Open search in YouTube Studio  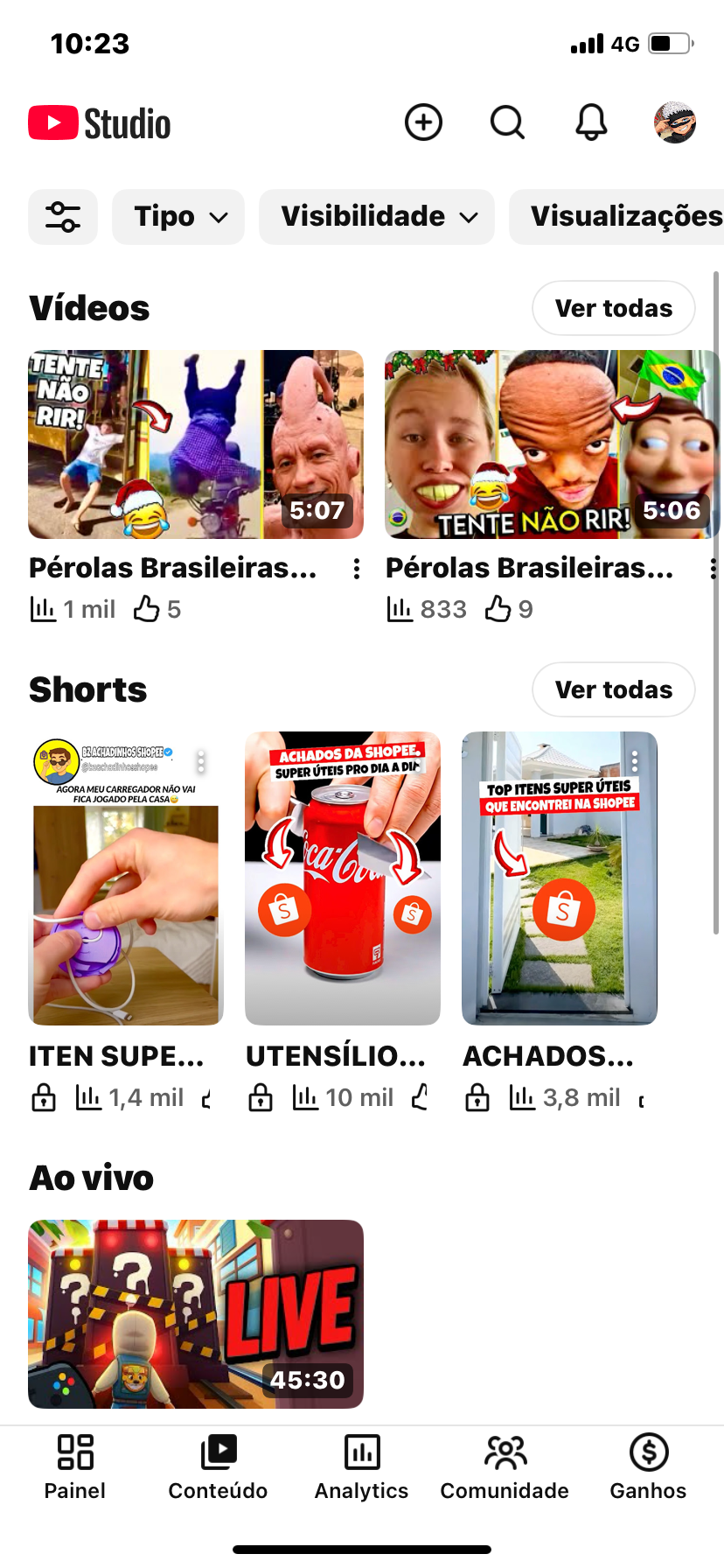tap(507, 122)
